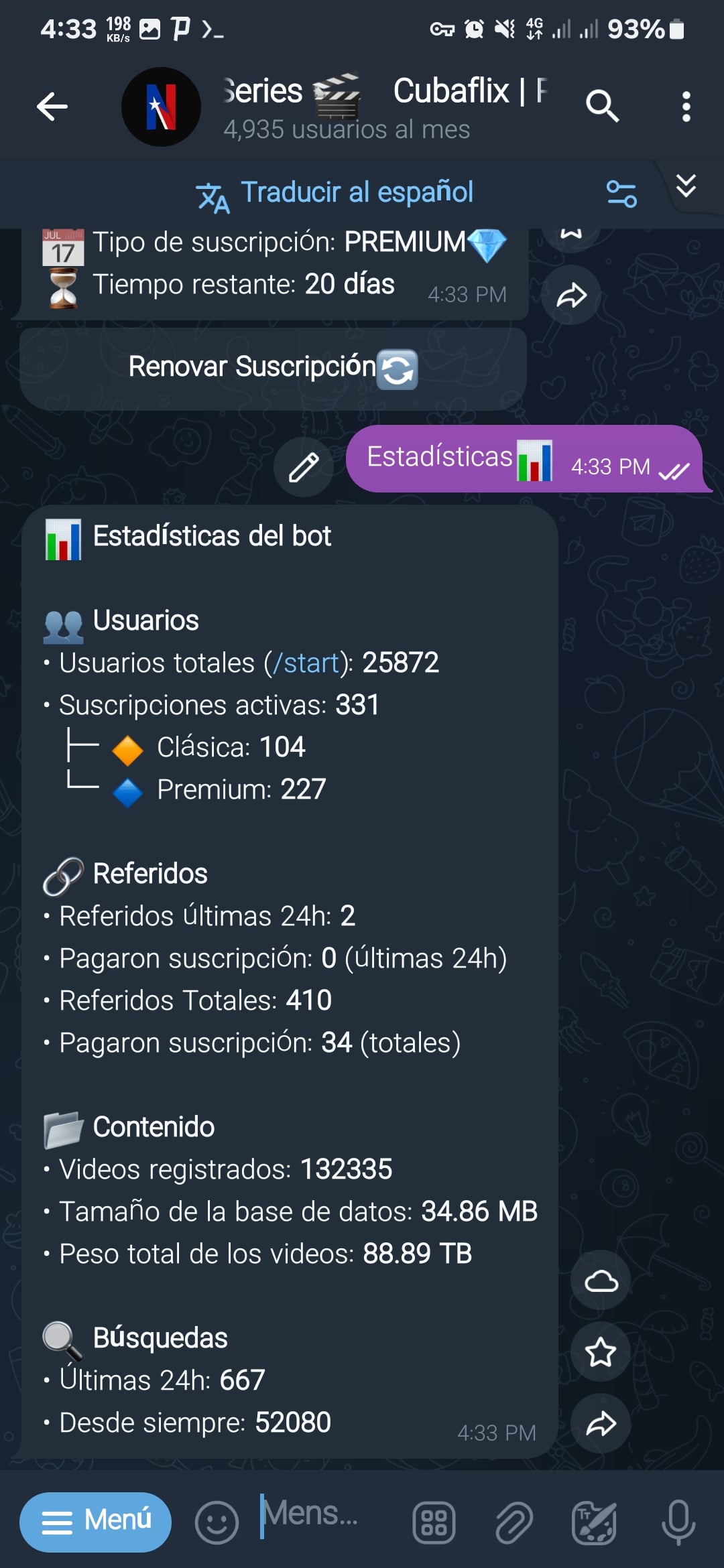Open the bot Menú button

[x=96, y=1521]
